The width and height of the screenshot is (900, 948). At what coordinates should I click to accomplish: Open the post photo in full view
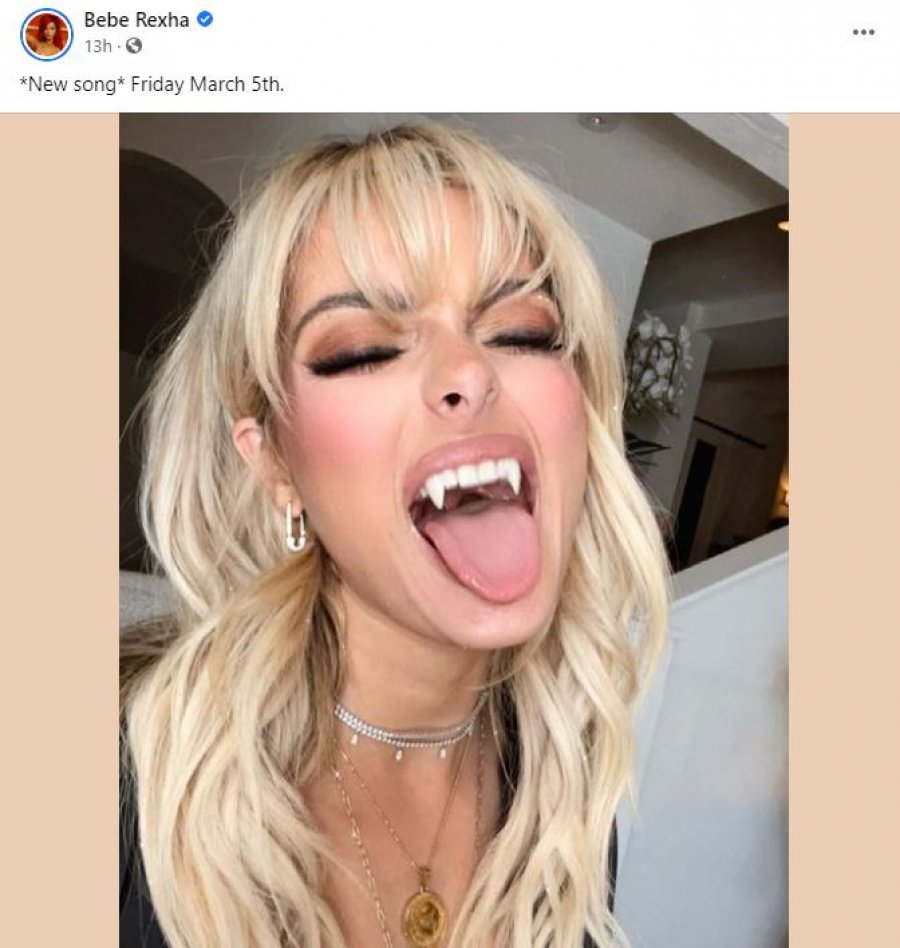pyautogui.click(x=453, y=530)
